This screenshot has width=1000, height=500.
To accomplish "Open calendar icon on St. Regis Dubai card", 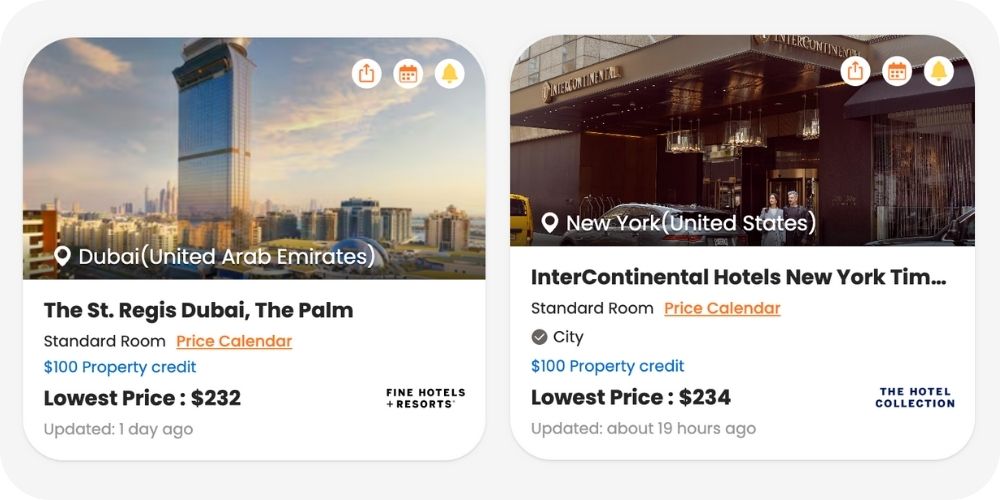I will point(408,73).
